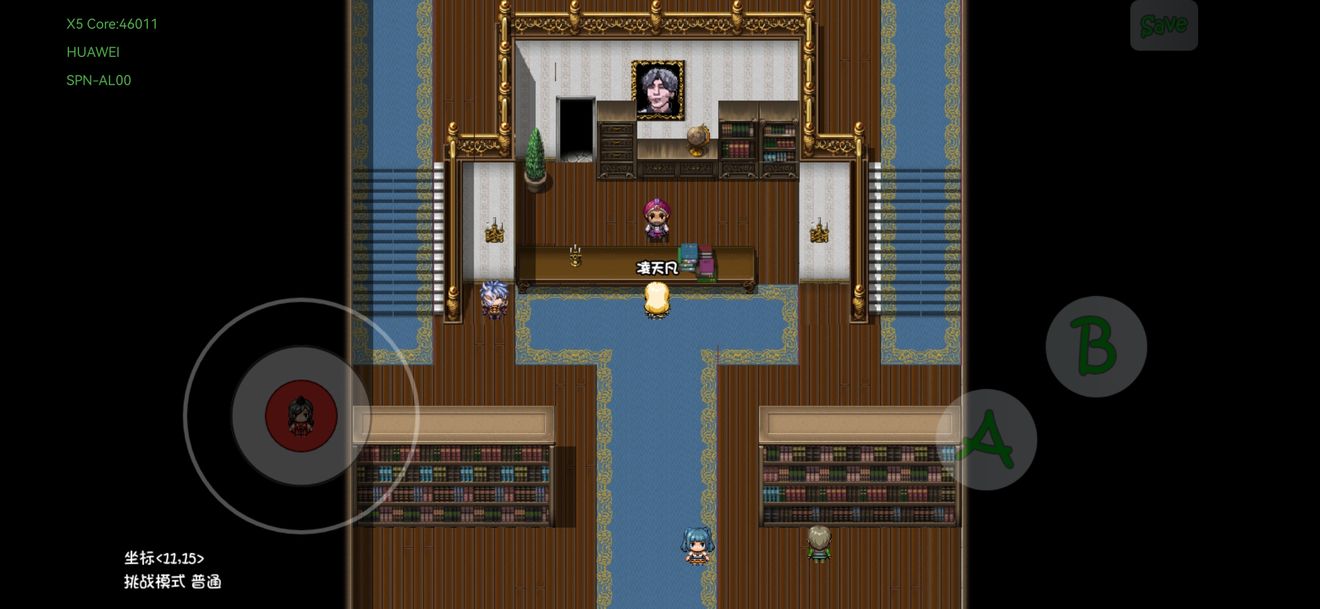This screenshot has height=609, width=1320.
Task: Tap the green A action button
Action: 986,440
